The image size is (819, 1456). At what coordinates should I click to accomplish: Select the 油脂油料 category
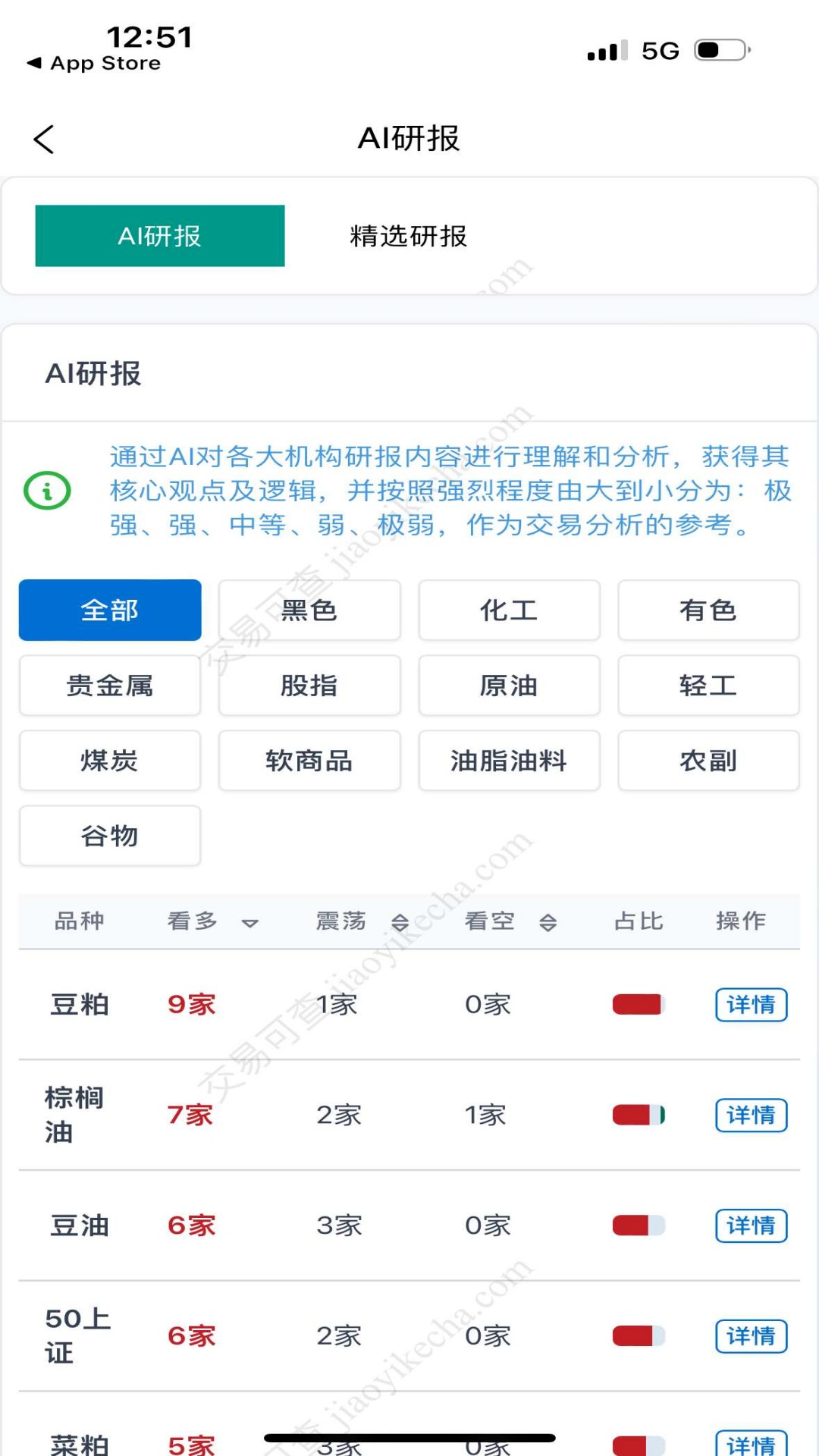(510, 761)
